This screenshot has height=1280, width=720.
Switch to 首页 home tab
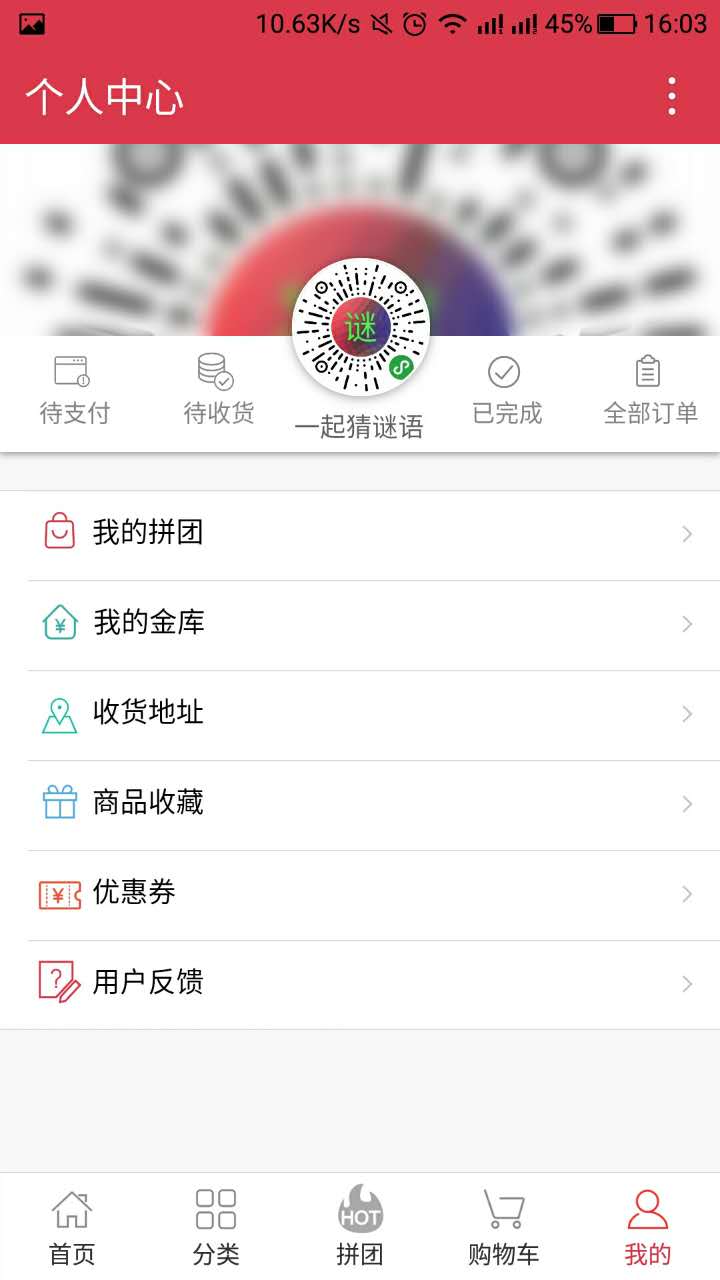[72, 1227]
